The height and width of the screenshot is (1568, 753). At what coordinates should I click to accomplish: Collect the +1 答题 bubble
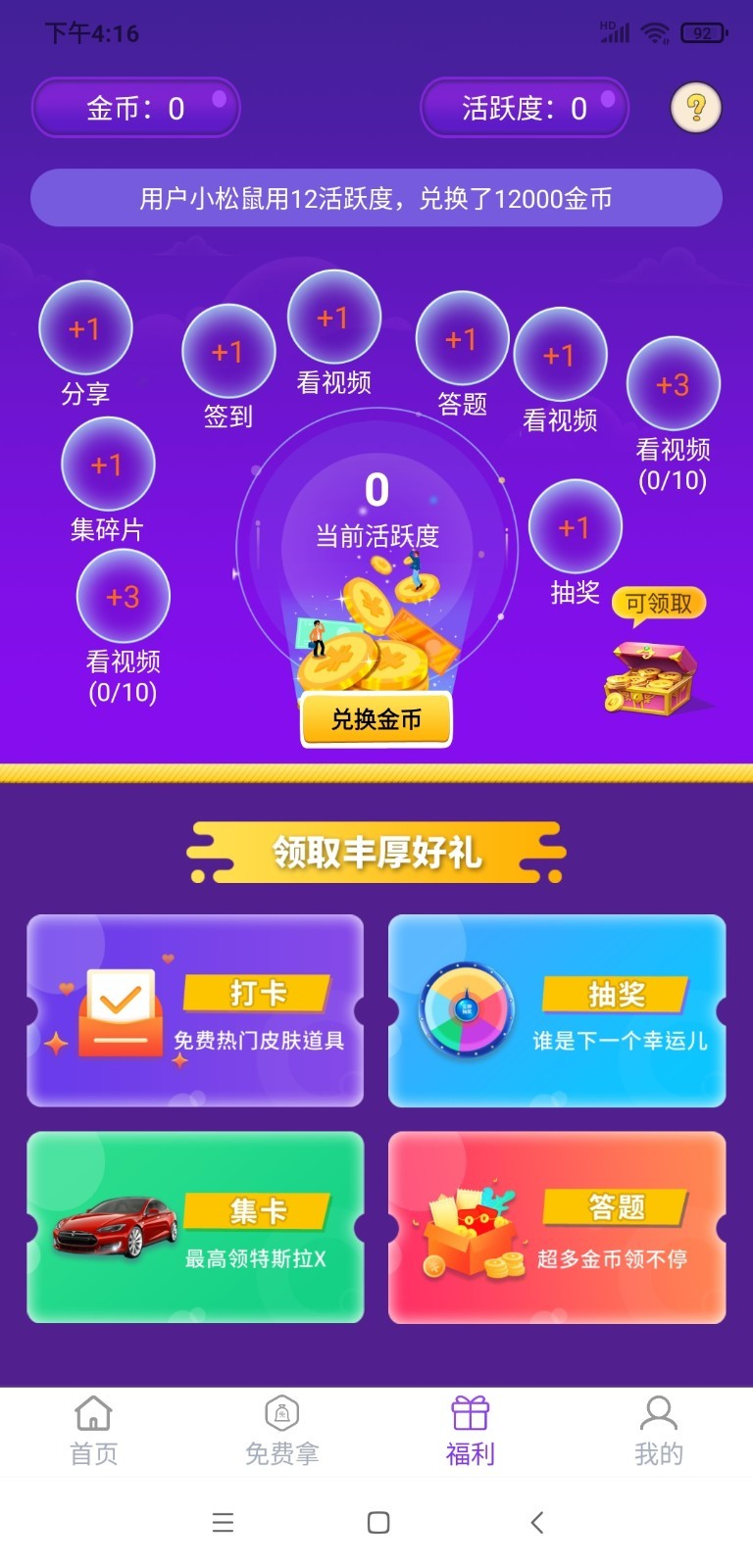coord(462,339)
